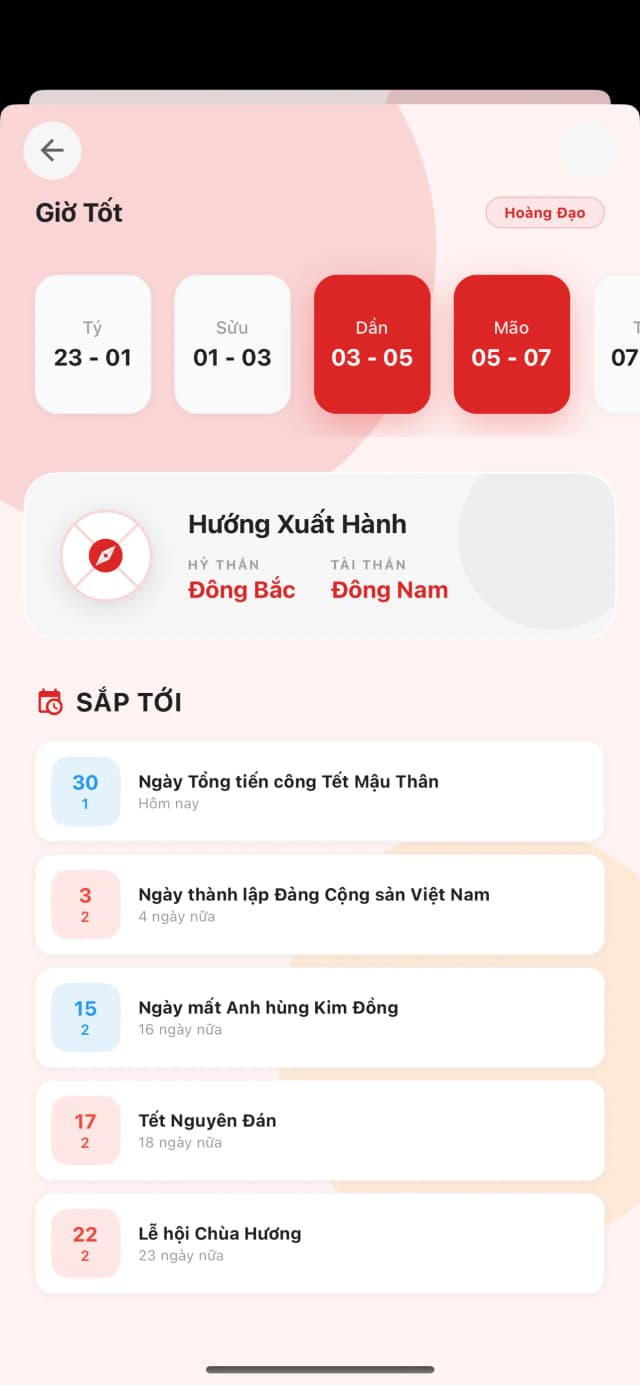Screen dimensions: 640x1385
Task: Select the Tý 23 - 01 hour card
Action: point(93,344)
